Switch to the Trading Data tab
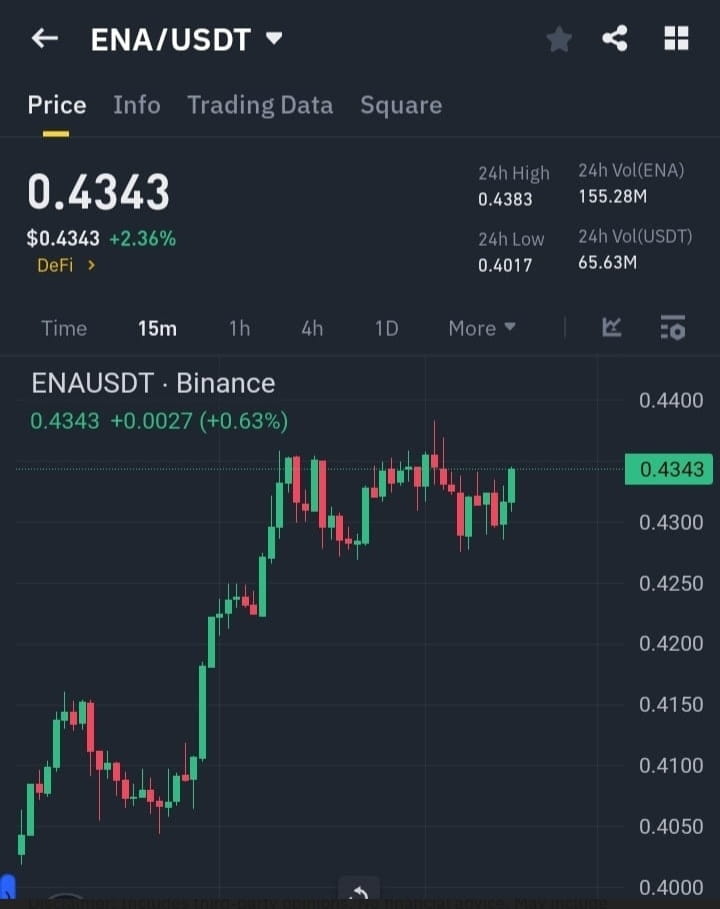 tap(260, 105)
